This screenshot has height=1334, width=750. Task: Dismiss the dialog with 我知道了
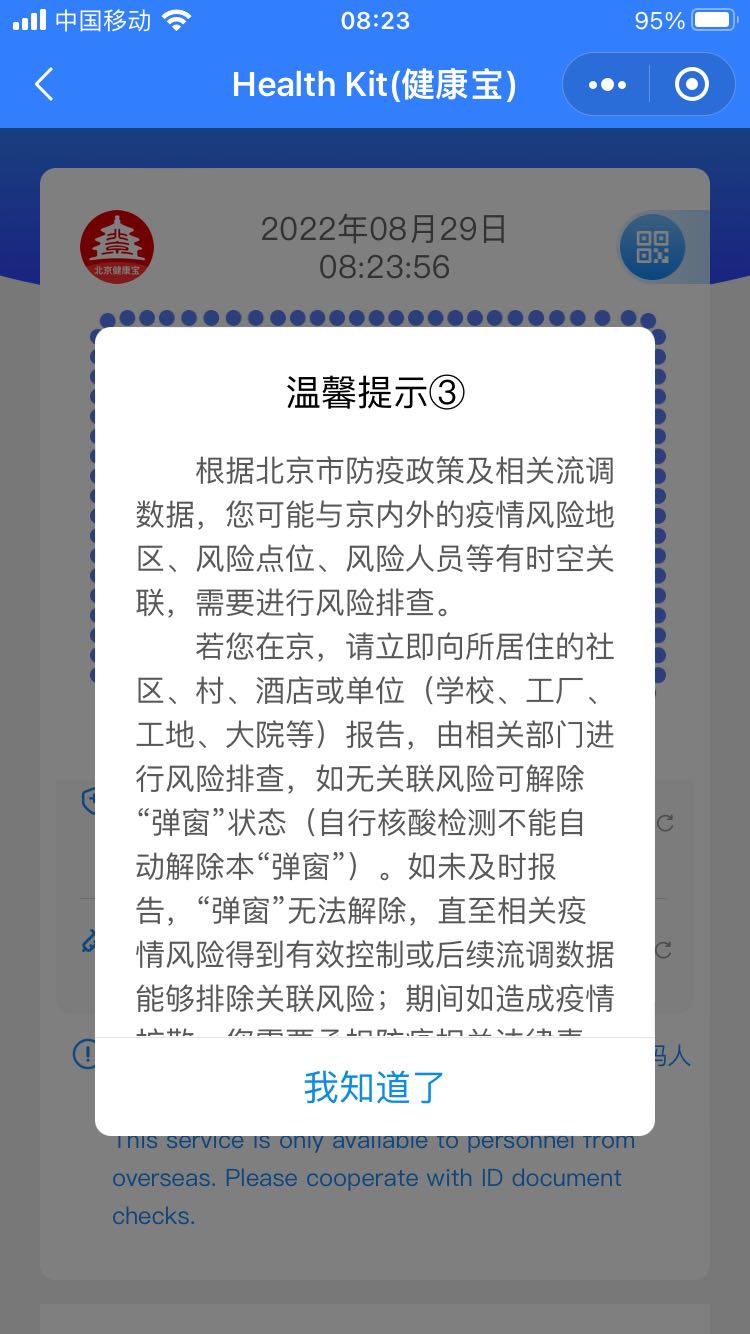point(374,1087)
